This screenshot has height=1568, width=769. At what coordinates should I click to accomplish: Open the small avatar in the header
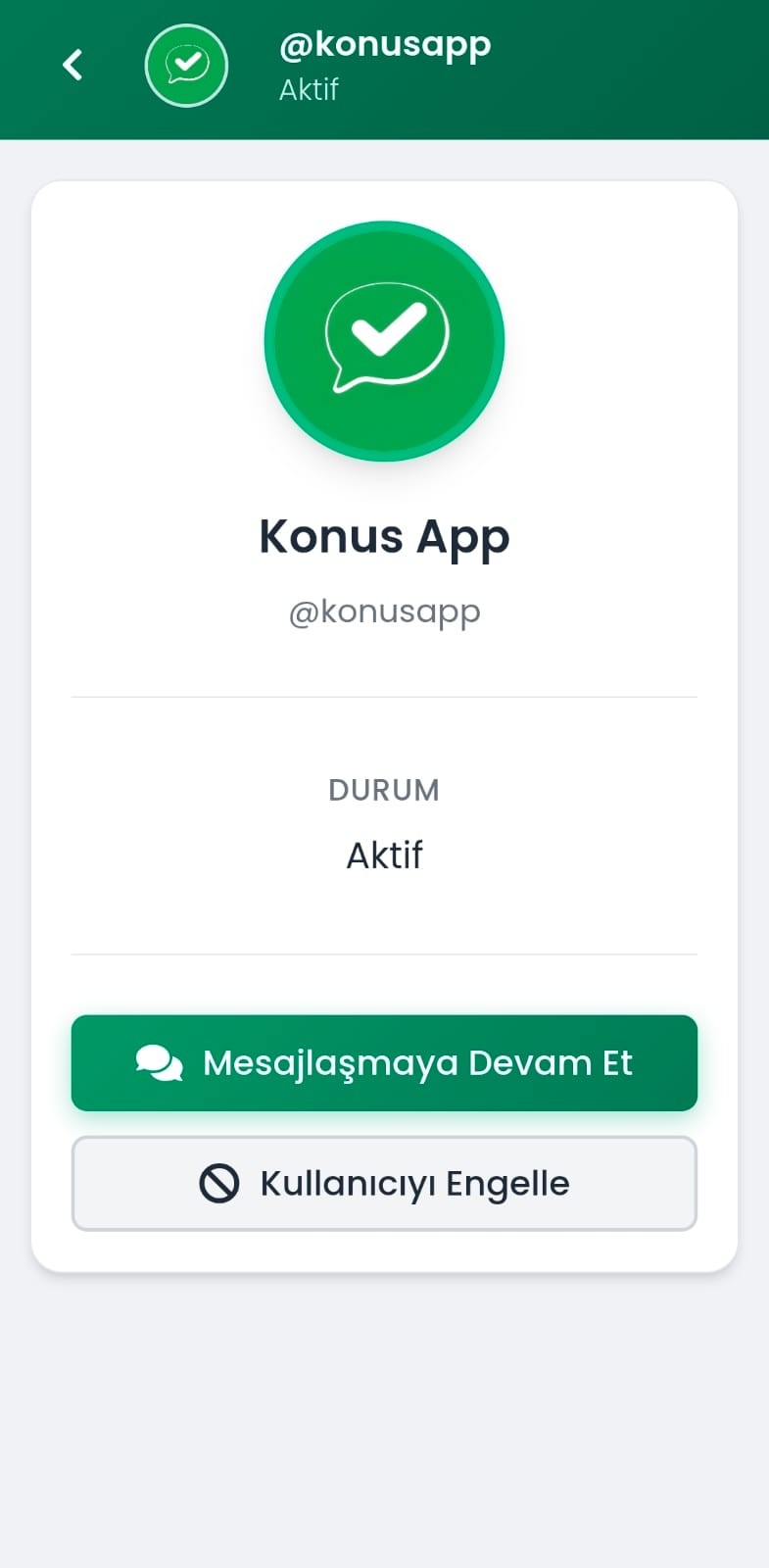tap(186, 66)
